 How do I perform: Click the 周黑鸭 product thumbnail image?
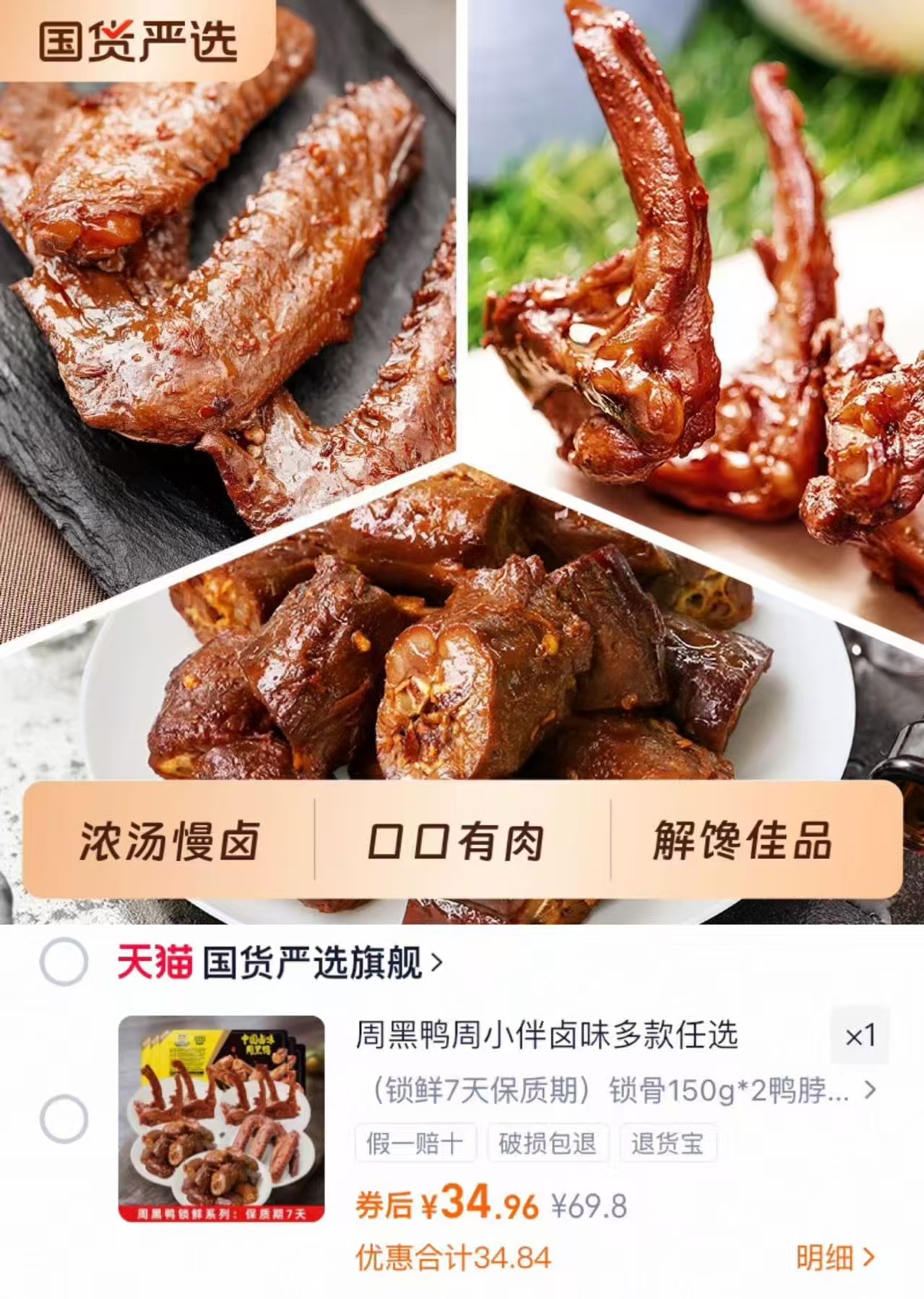(218, 1123)
